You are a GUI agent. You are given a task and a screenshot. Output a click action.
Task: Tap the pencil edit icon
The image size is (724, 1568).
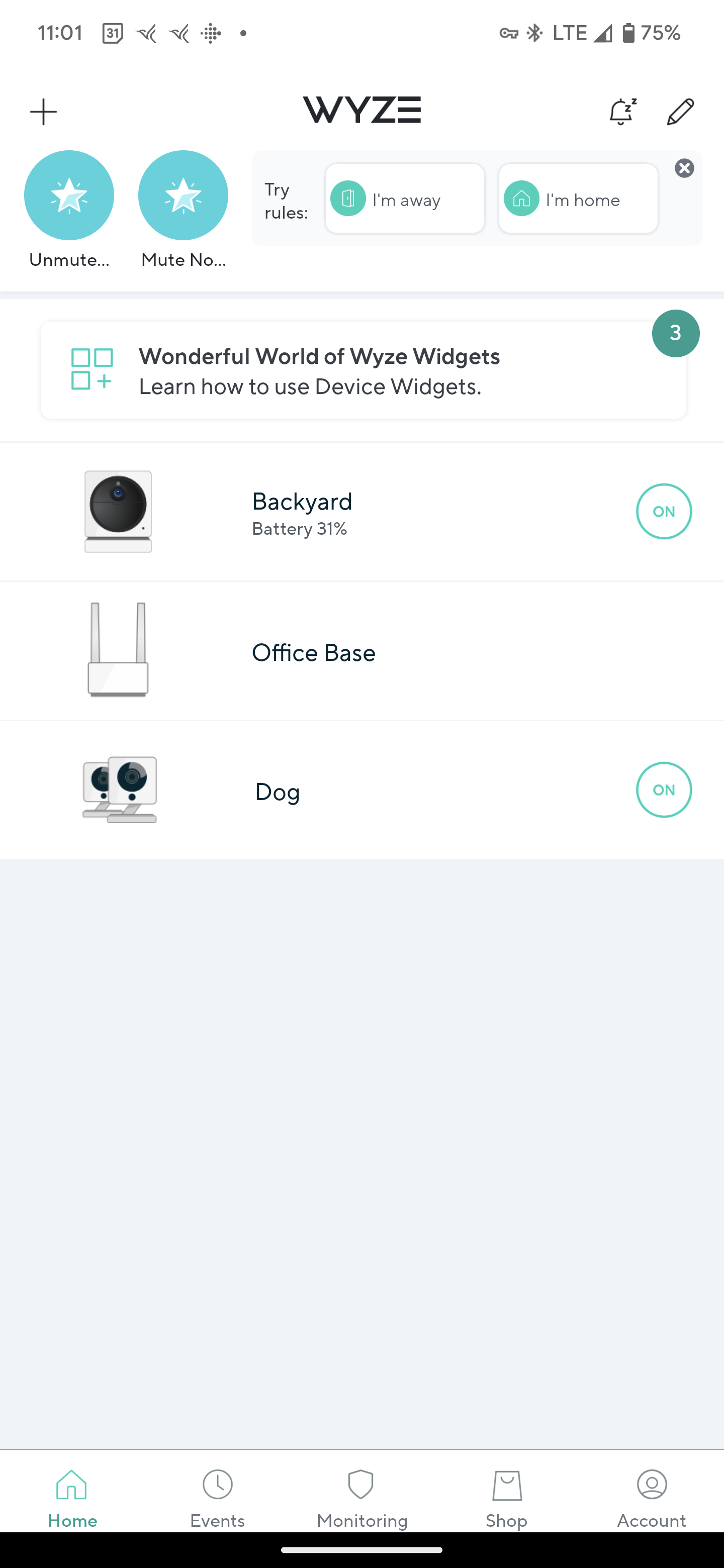(680, 112)
